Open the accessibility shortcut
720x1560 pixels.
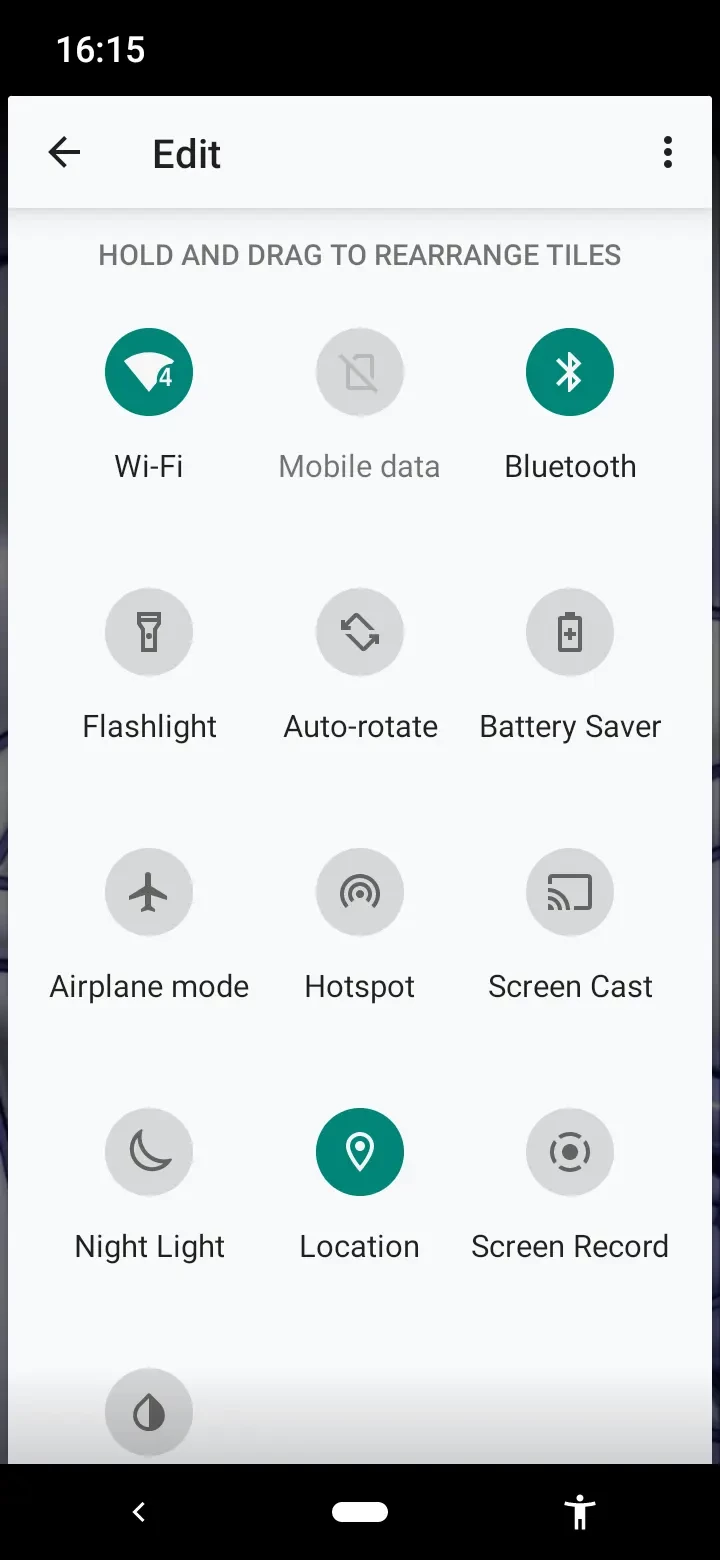click(x=579, y=1512)
